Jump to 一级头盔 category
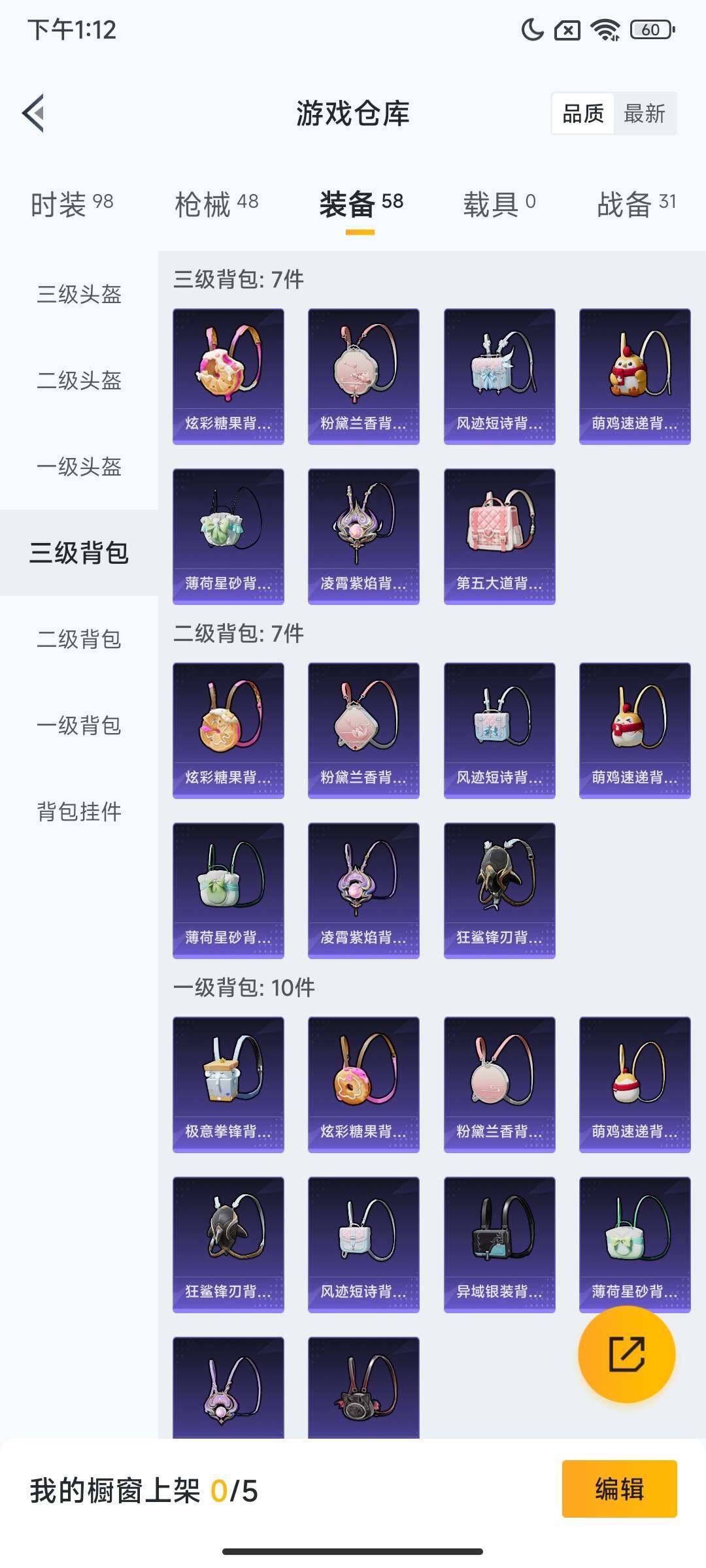 click(x=79, y=466)
